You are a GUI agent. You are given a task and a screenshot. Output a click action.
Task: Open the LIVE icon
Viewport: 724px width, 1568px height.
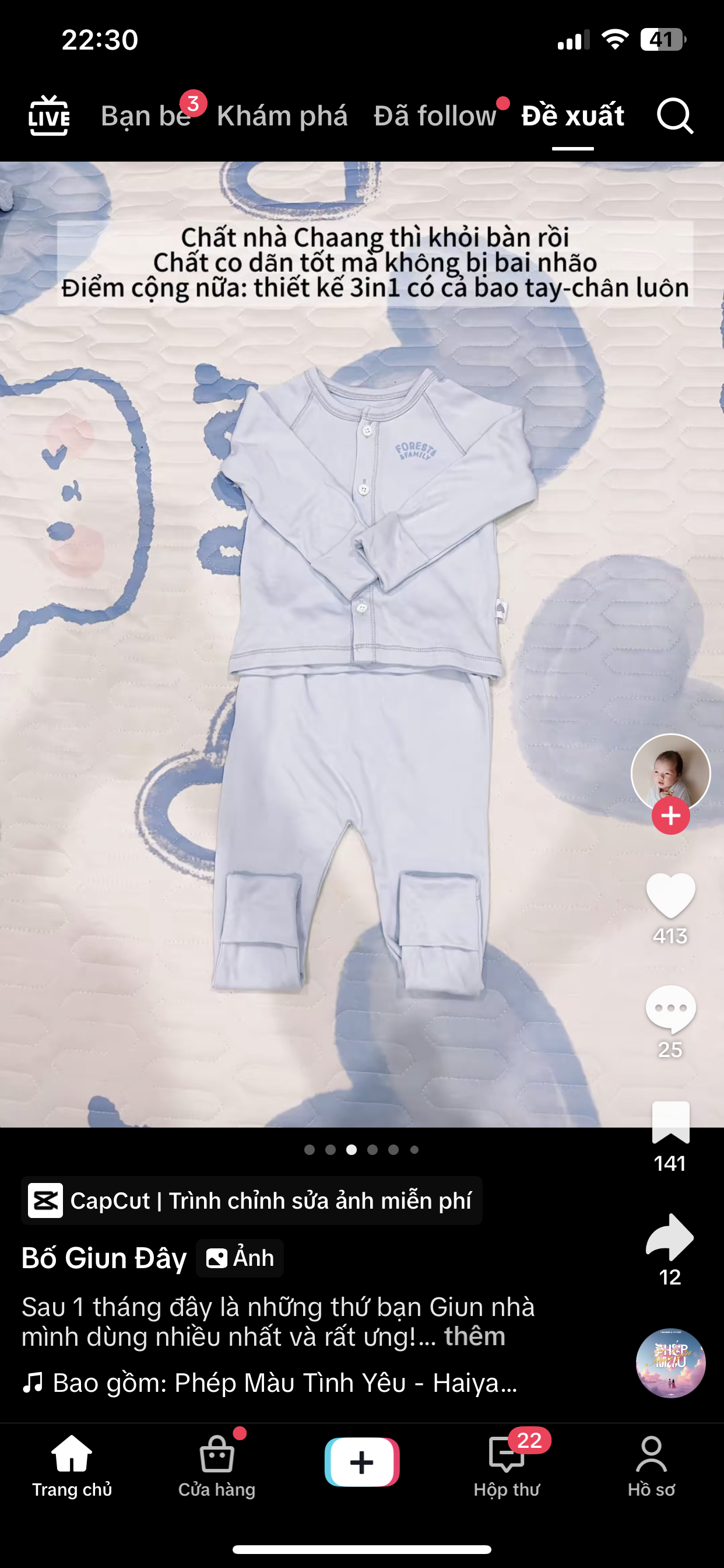[x=50, y=116]
